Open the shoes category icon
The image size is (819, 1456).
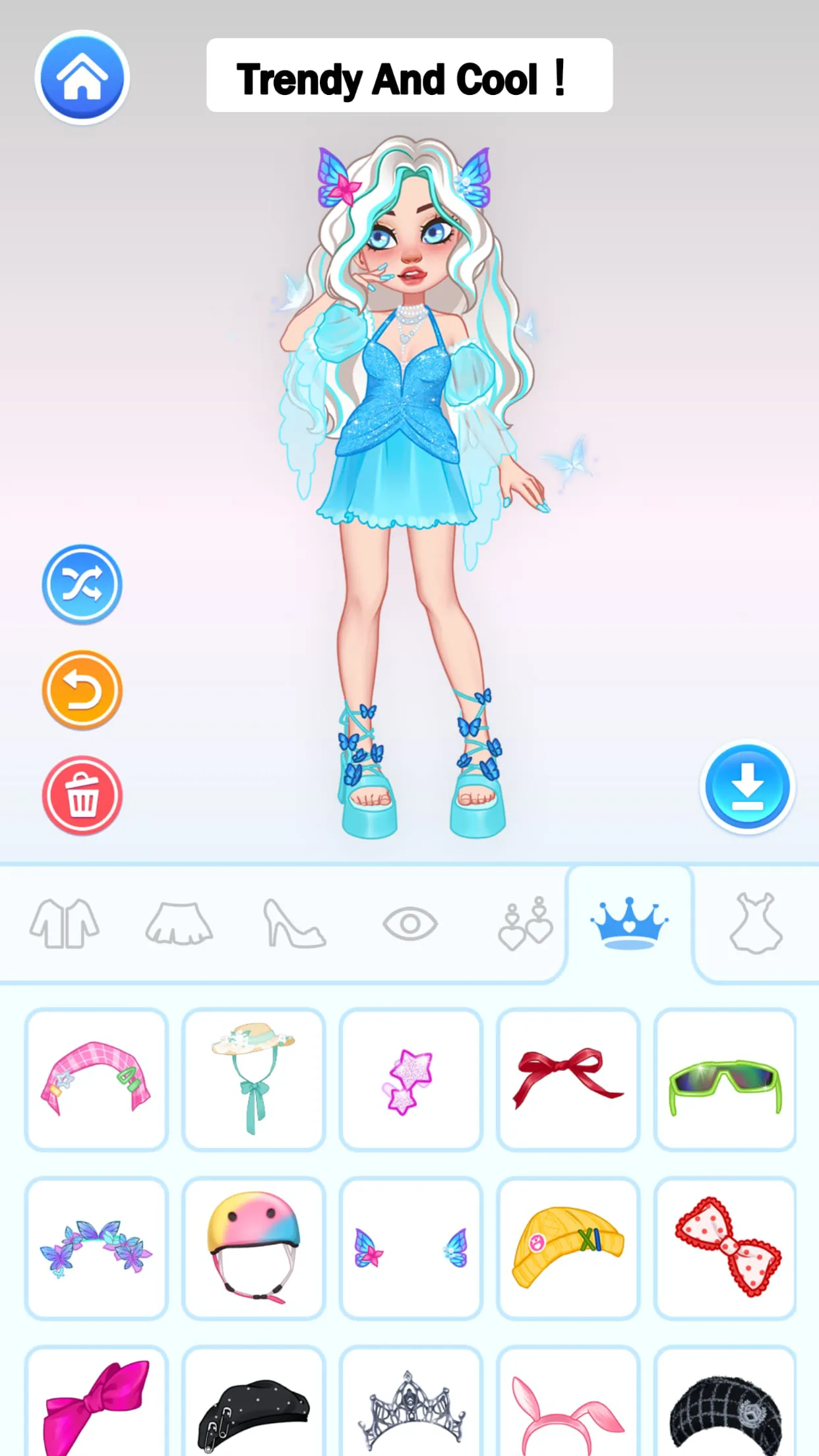pos(295,923)
